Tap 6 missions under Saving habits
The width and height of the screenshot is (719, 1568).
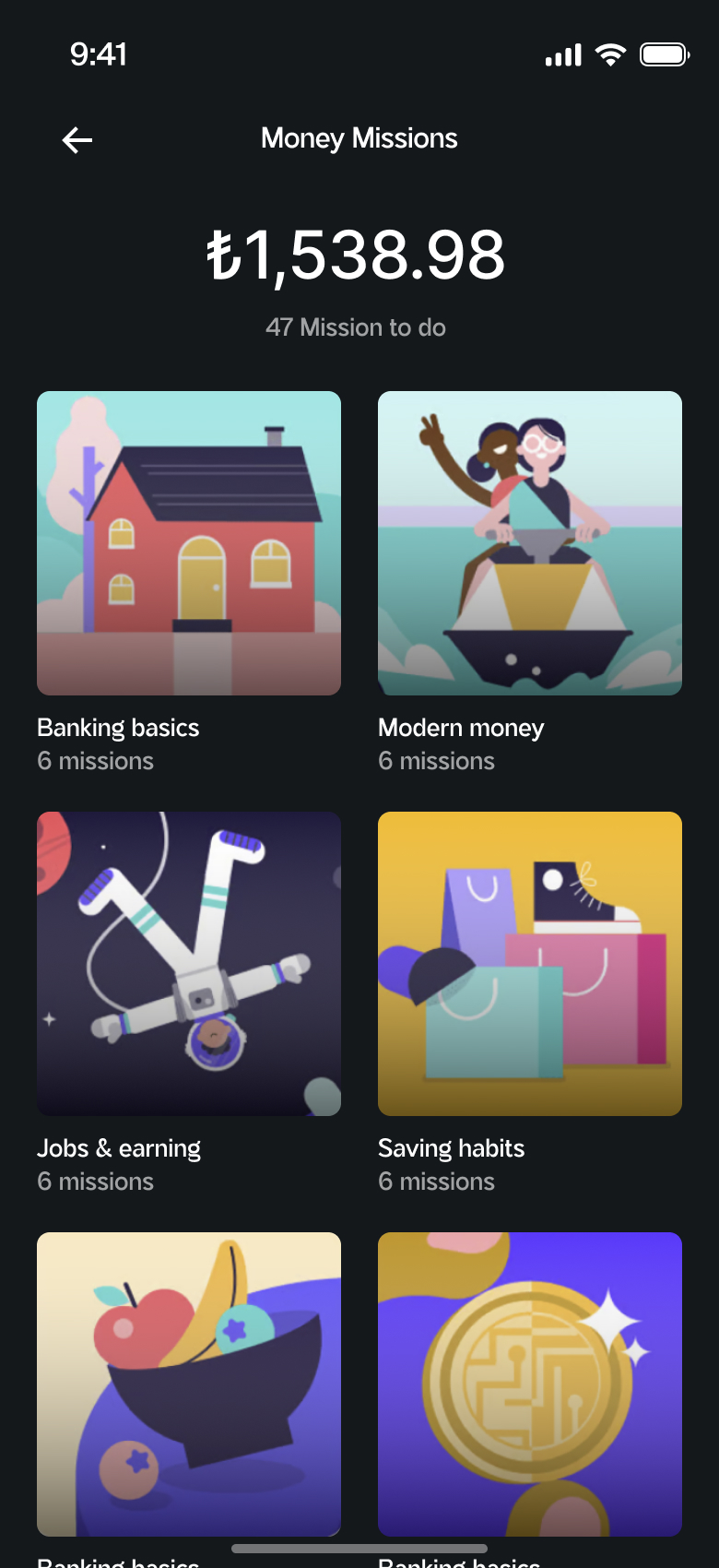436,1182
